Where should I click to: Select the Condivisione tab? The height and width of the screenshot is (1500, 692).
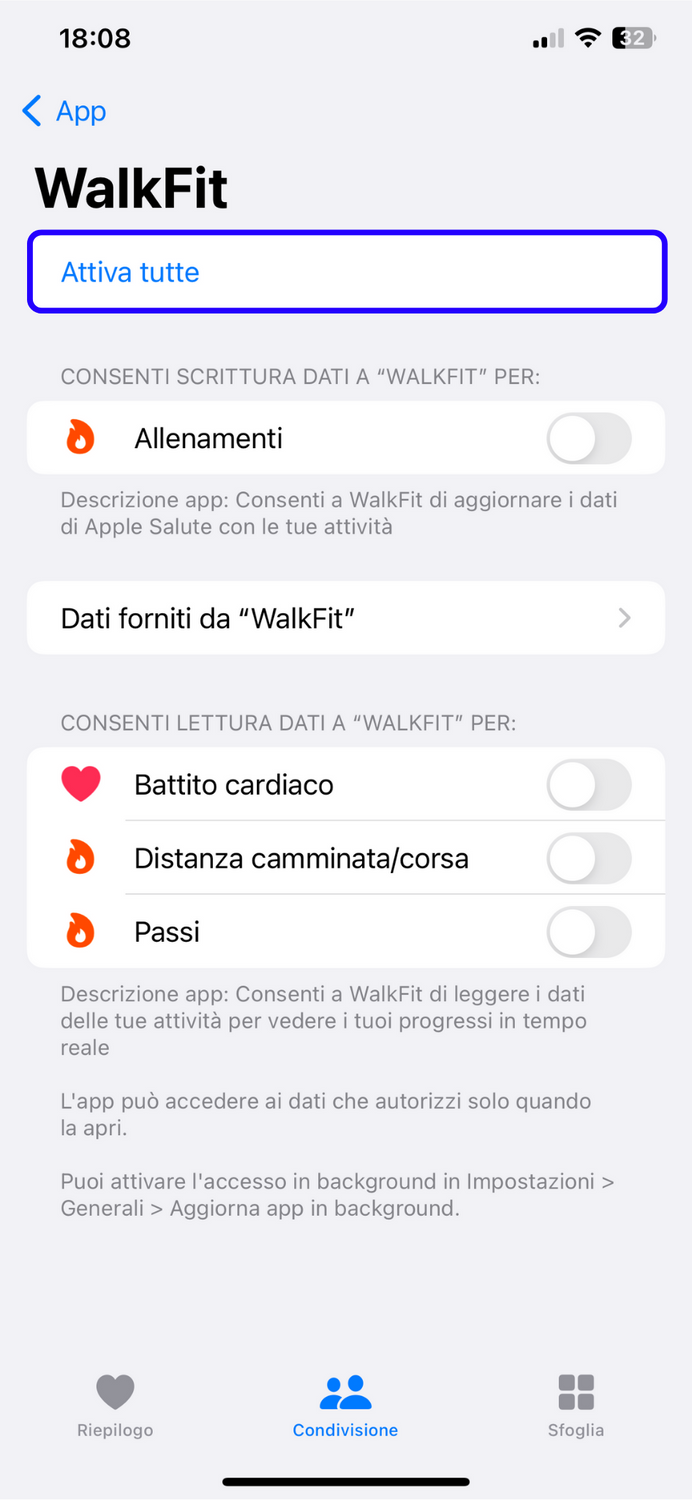345,1406
